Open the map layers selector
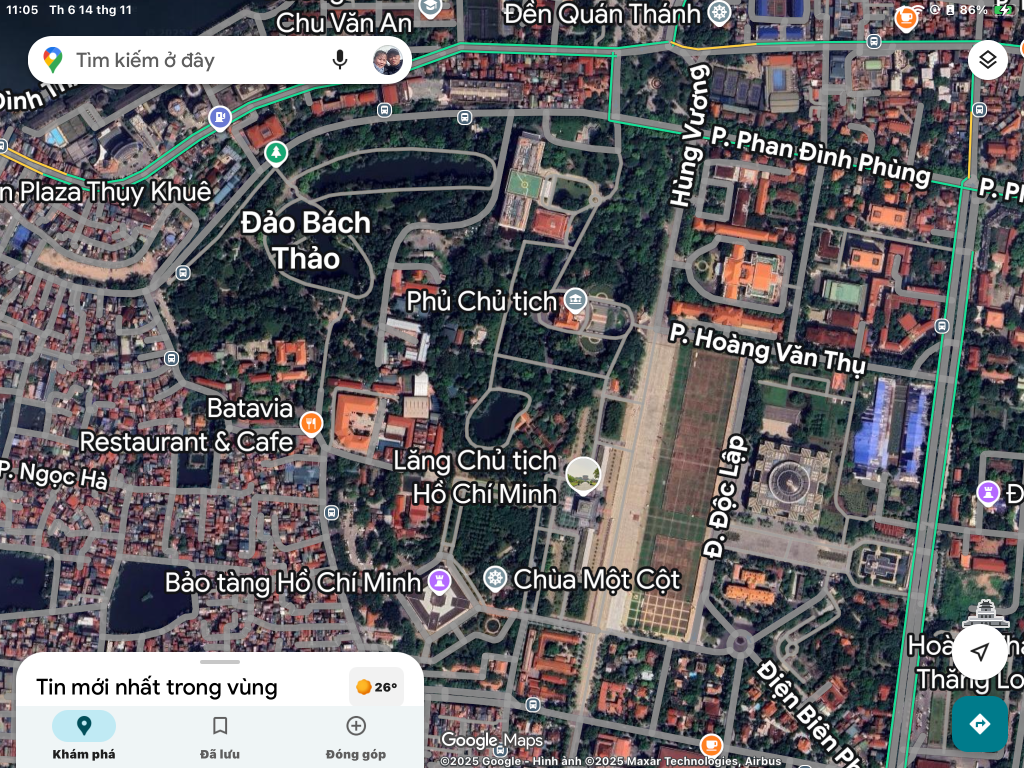 pos(987,60)
